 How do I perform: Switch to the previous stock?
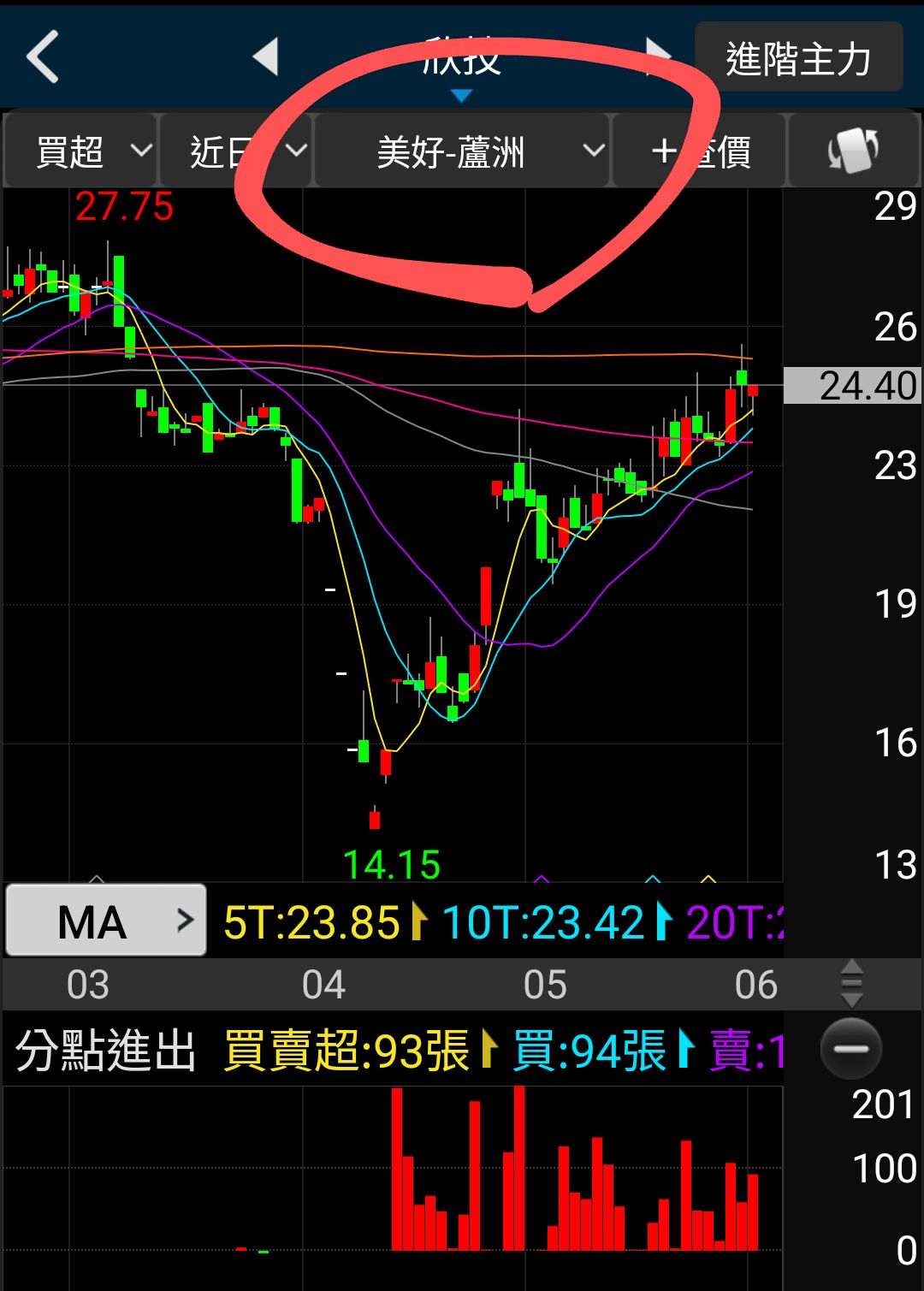[x=266, y=56]
